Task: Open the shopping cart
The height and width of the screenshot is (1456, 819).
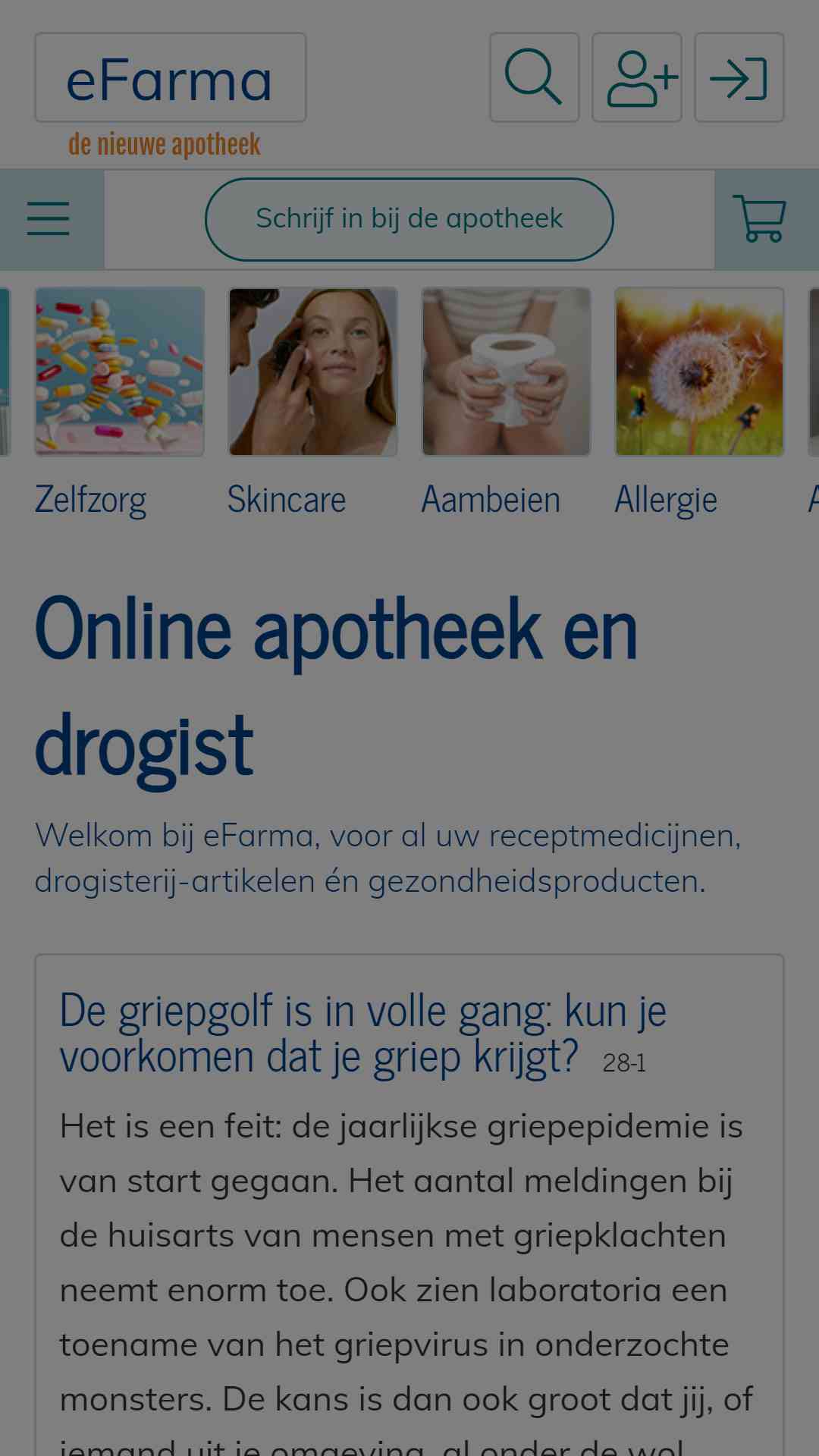Action: tap(759, 219)
